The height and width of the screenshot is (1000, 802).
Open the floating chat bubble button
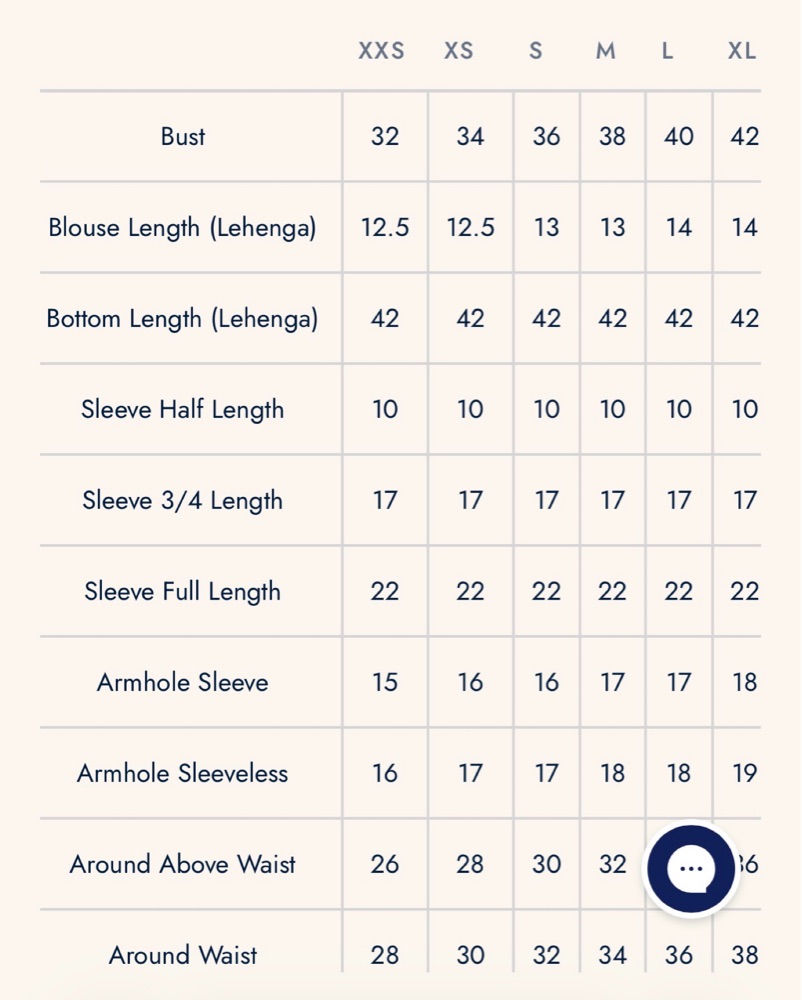(x=691, y=868)
